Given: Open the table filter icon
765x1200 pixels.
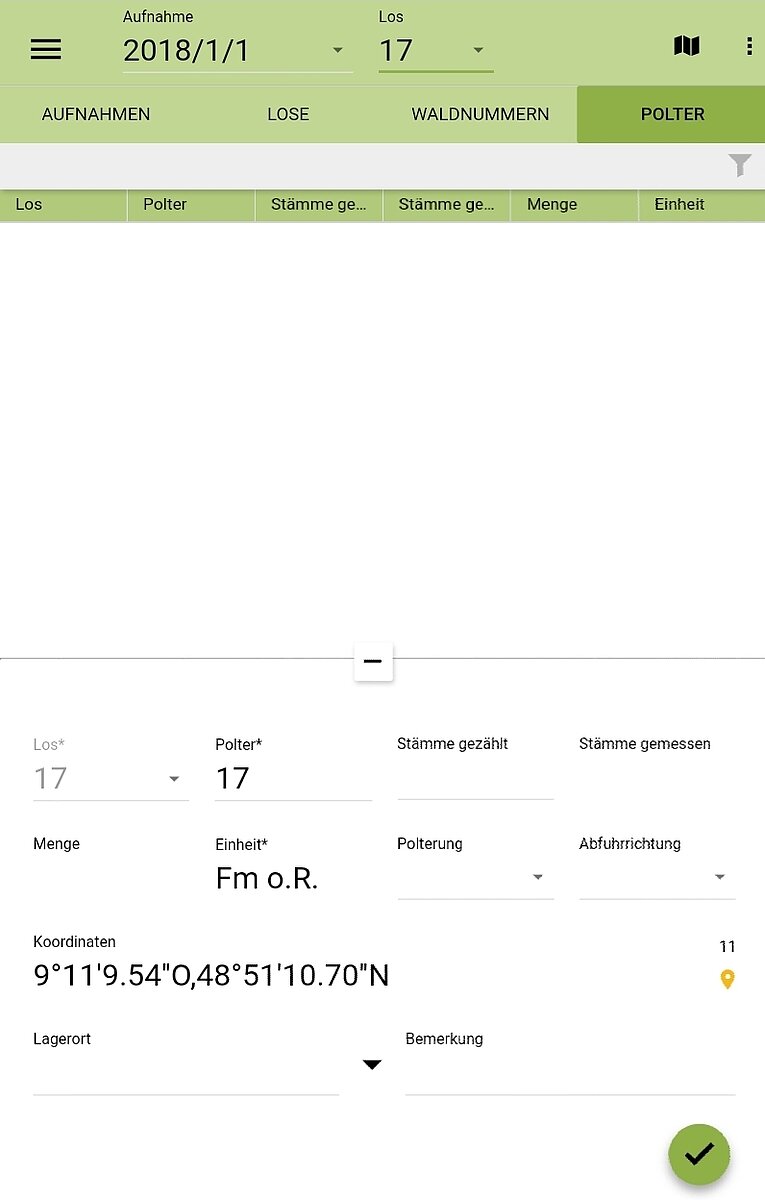Looking at the screenshot, I should [739, 165].
